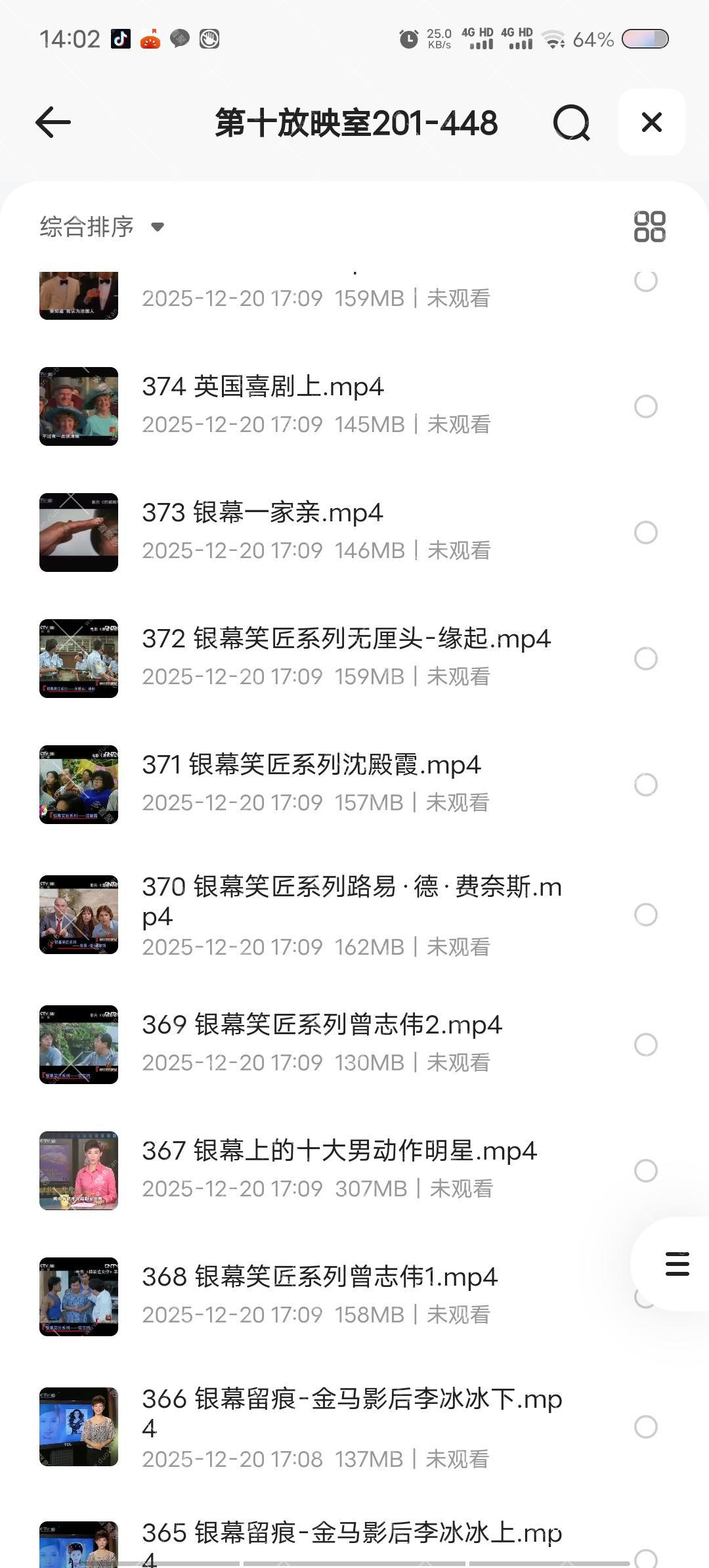The image size is (709, 1568).
Task: Play 368 银幕笑匠系列曾志伟1.mp4
Action: 320,1277
